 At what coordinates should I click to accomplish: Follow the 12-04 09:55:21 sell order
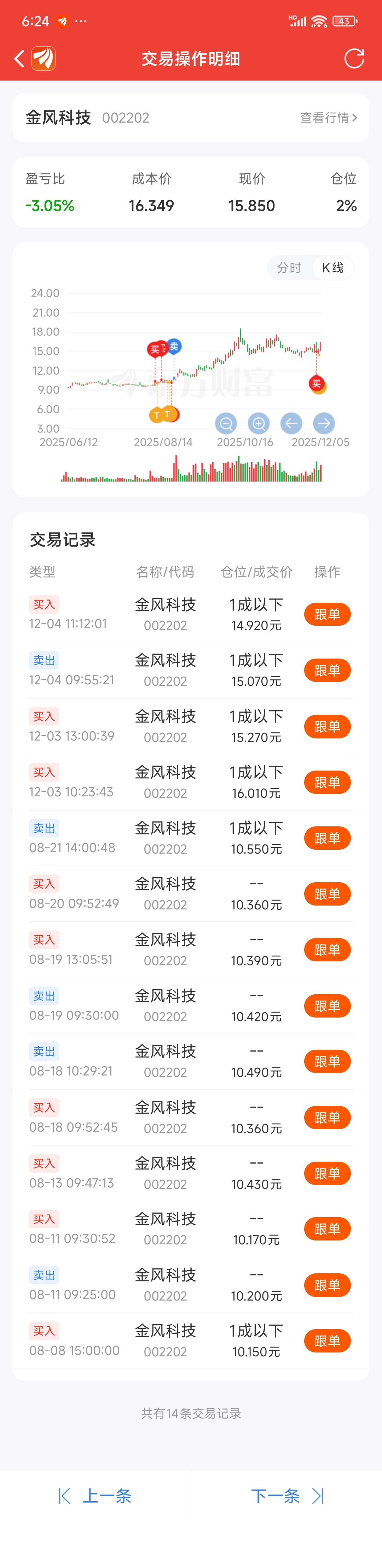coord(327,670)
